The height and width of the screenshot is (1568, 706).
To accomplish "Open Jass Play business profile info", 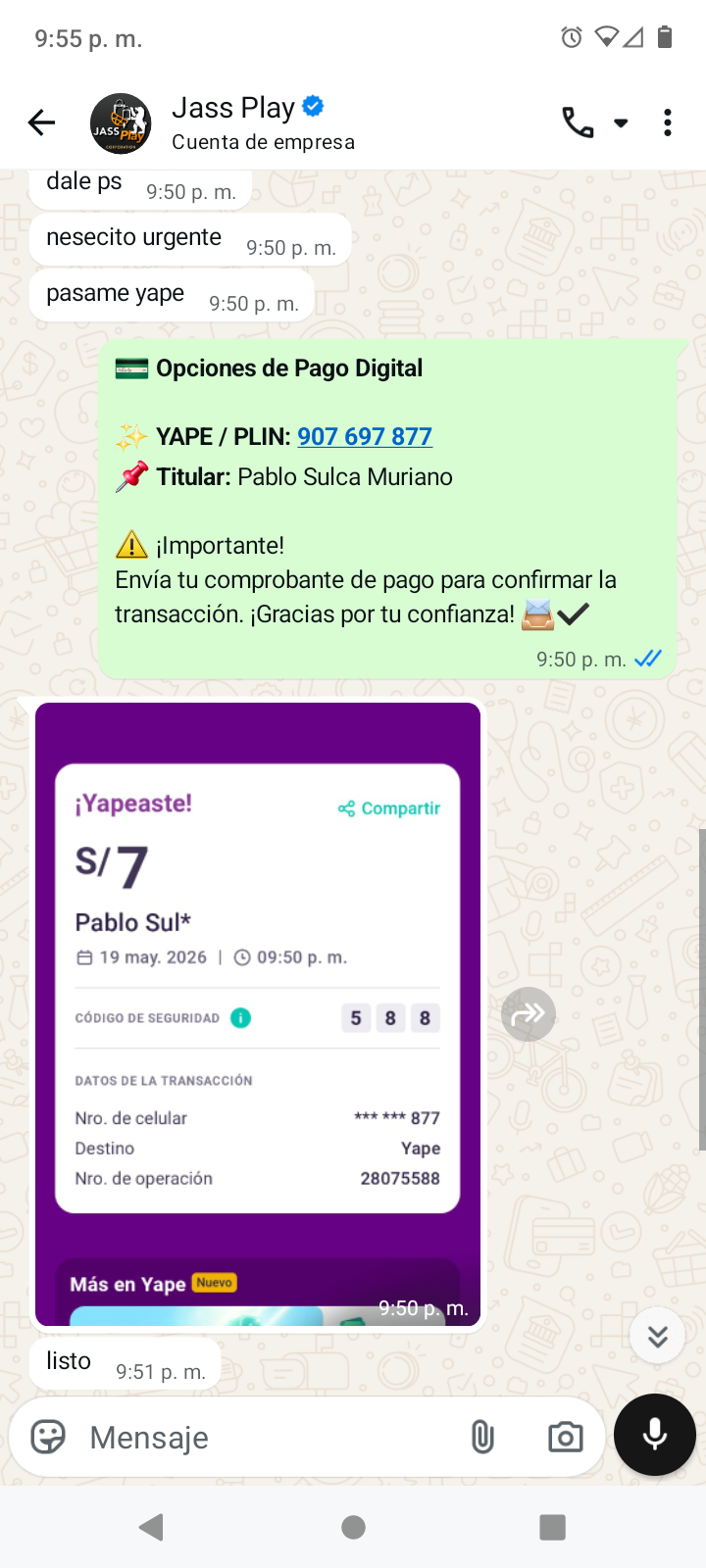I will pos(263,122).
